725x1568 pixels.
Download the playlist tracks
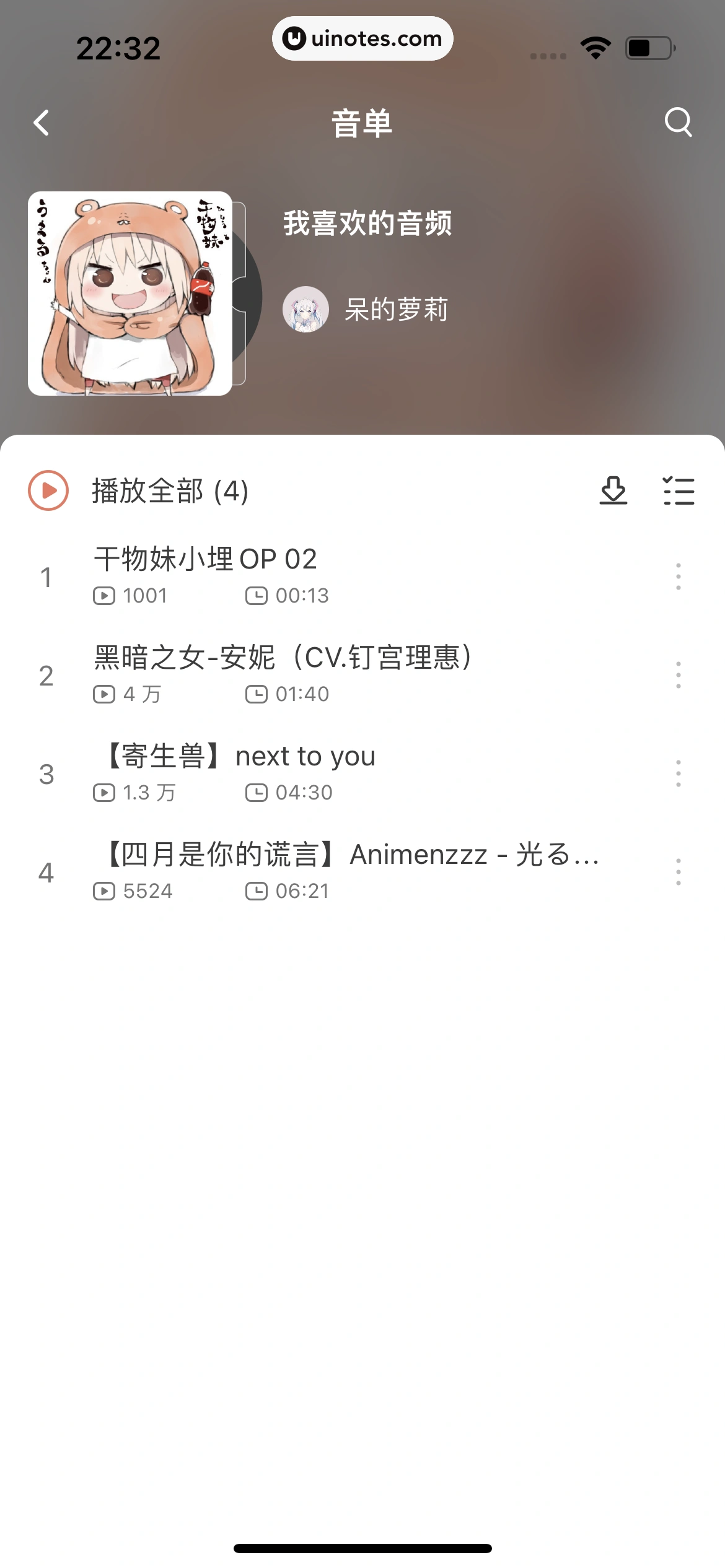tap(613, 490)
